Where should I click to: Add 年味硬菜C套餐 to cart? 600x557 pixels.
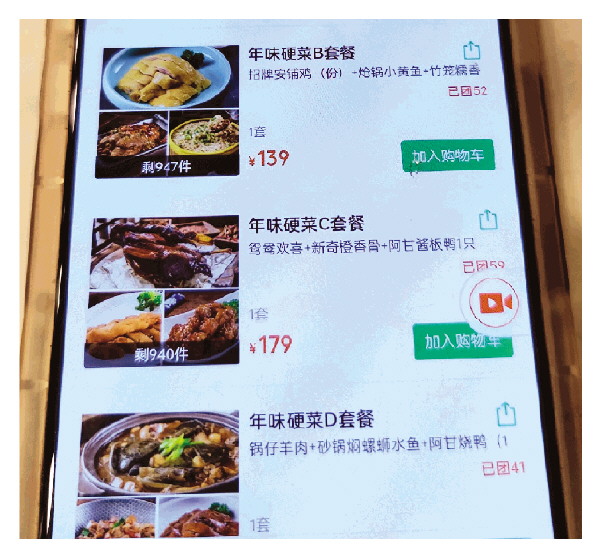462,341
